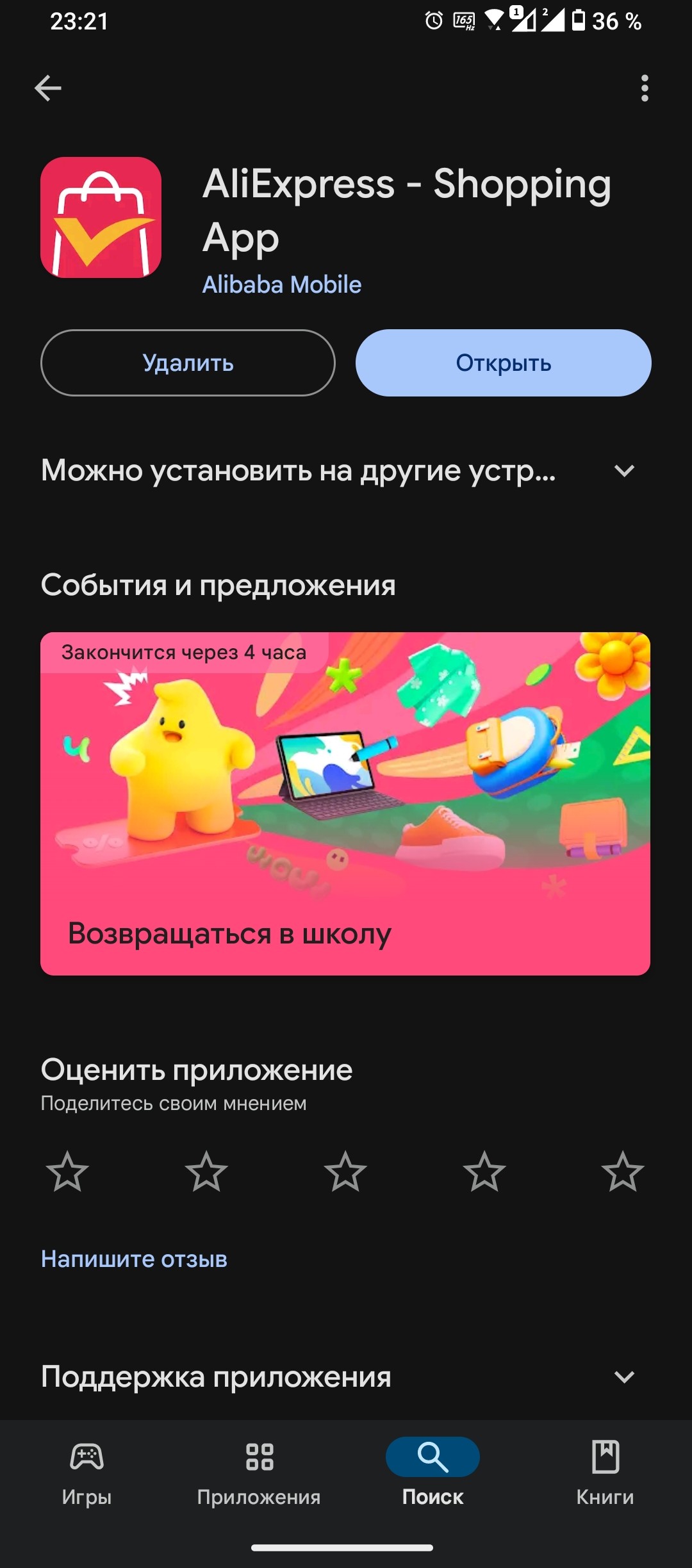Rate the app two stars

tap(206, 1172)
